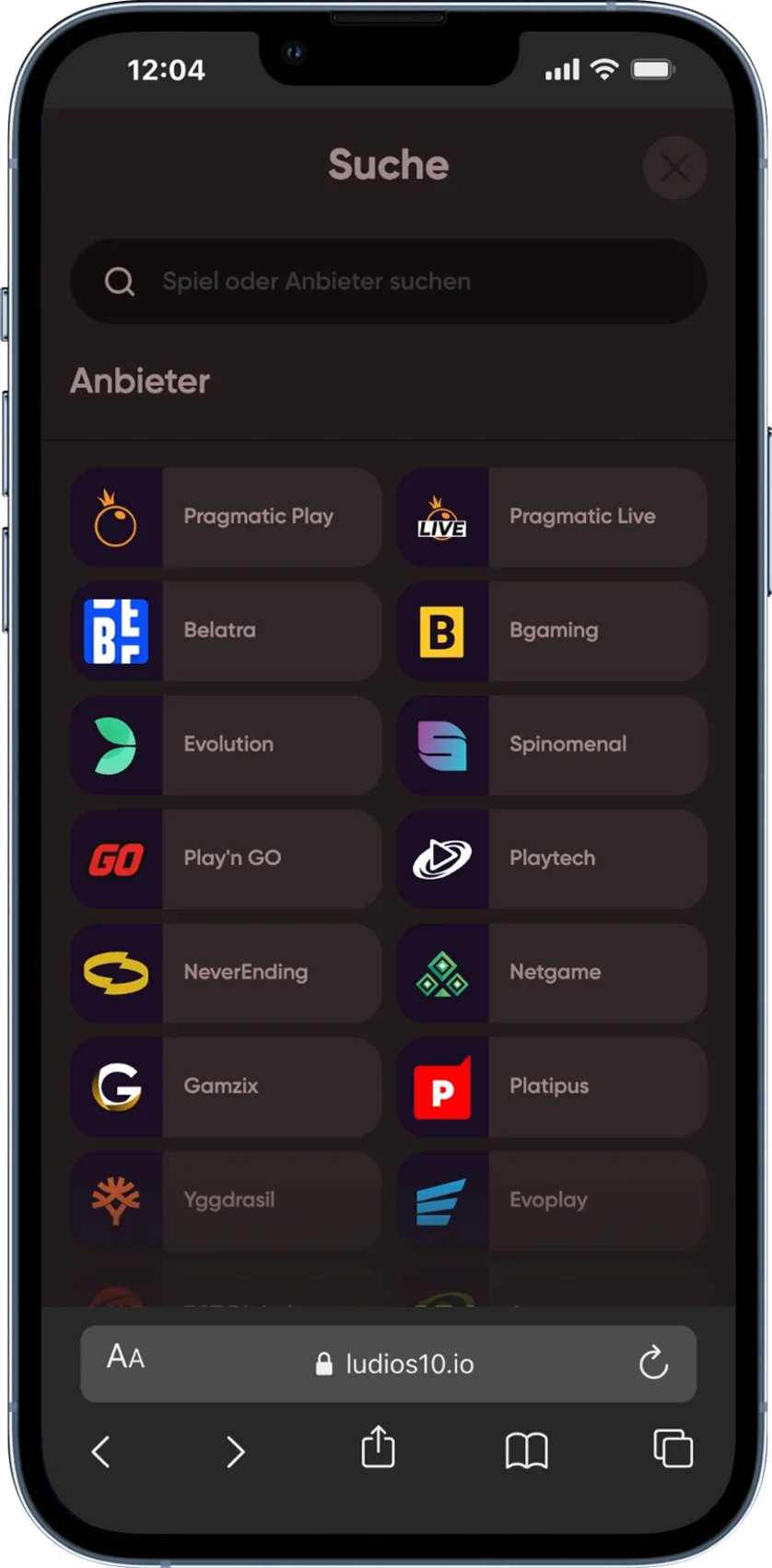The width and height of the screenshot is (772, 1568).
Task: Open the NeverEnding provider
Action: pos(226,973)
